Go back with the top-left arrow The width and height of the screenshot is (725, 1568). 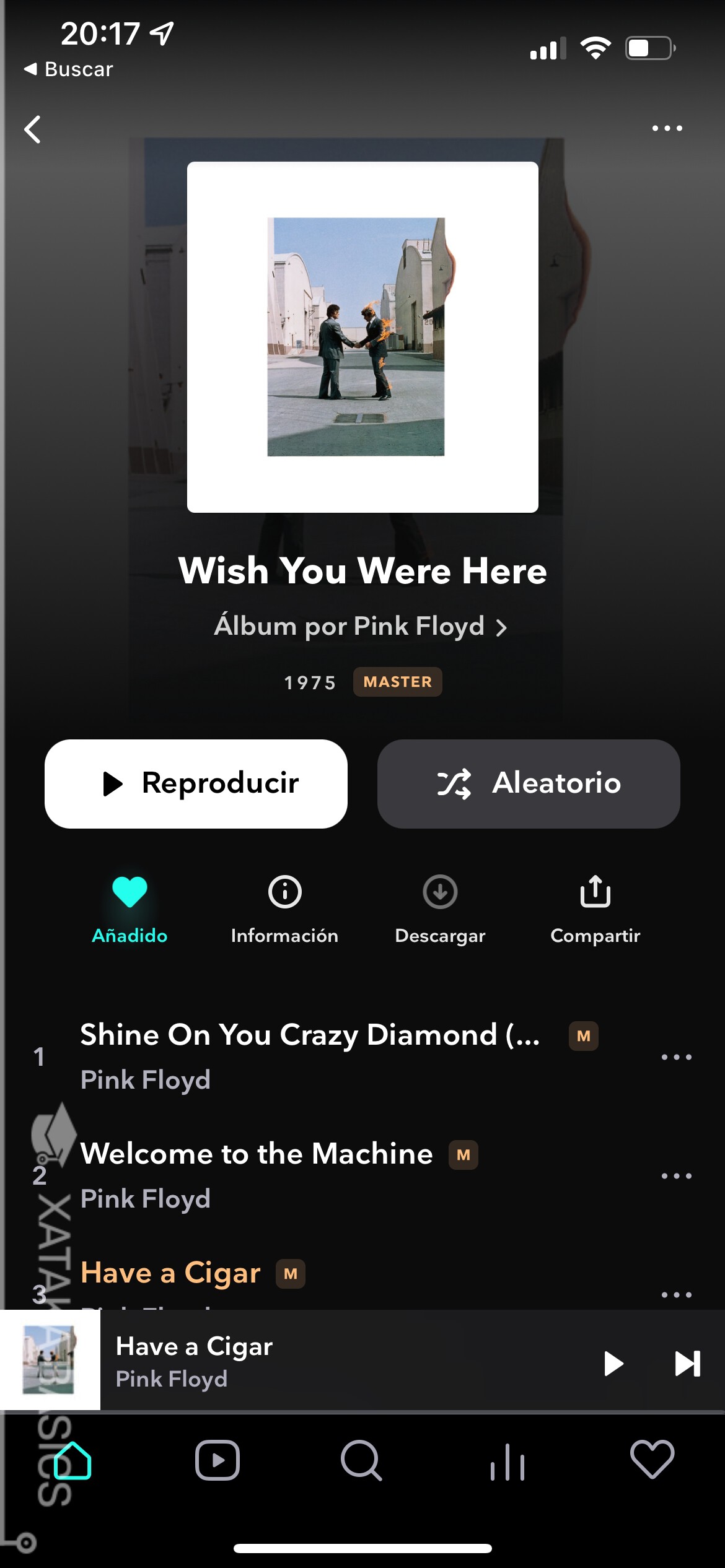click(32, 129)
